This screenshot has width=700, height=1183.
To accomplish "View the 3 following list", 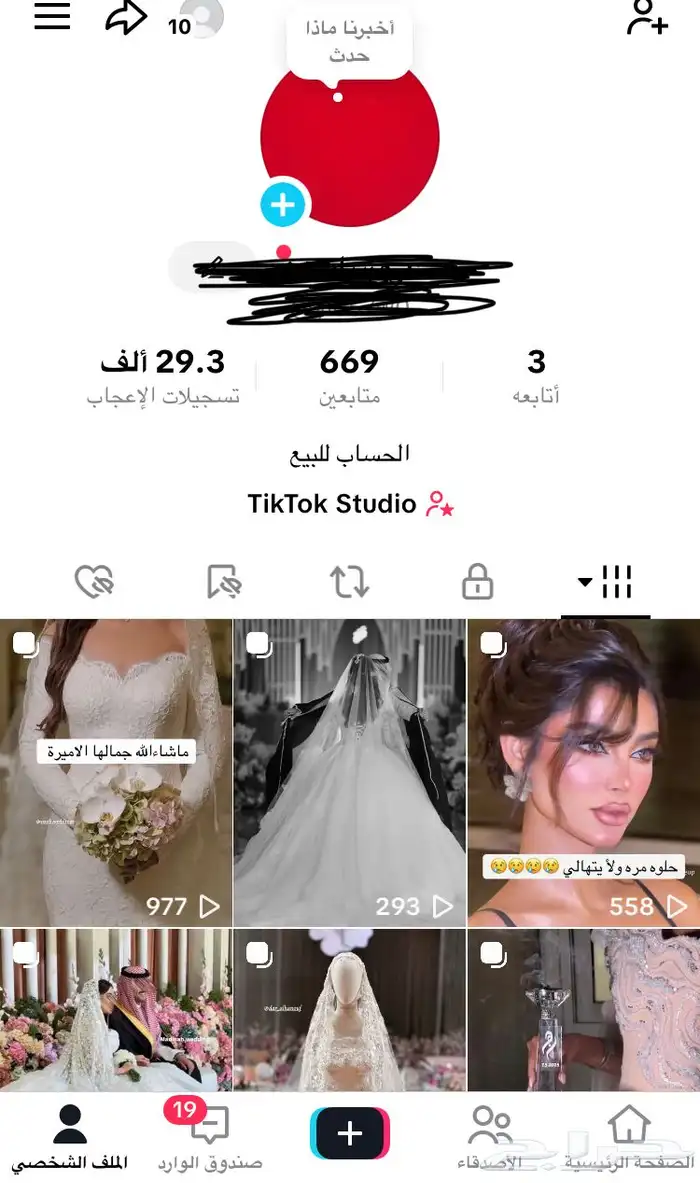I will [536, 376].
